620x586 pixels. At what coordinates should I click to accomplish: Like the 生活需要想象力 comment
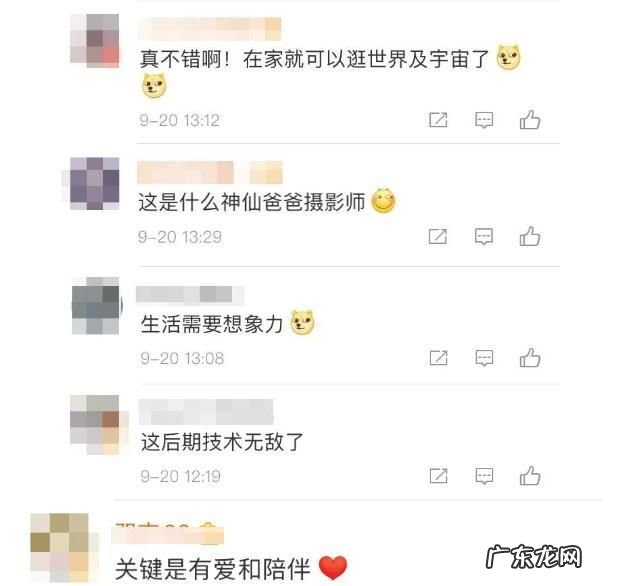530,357
